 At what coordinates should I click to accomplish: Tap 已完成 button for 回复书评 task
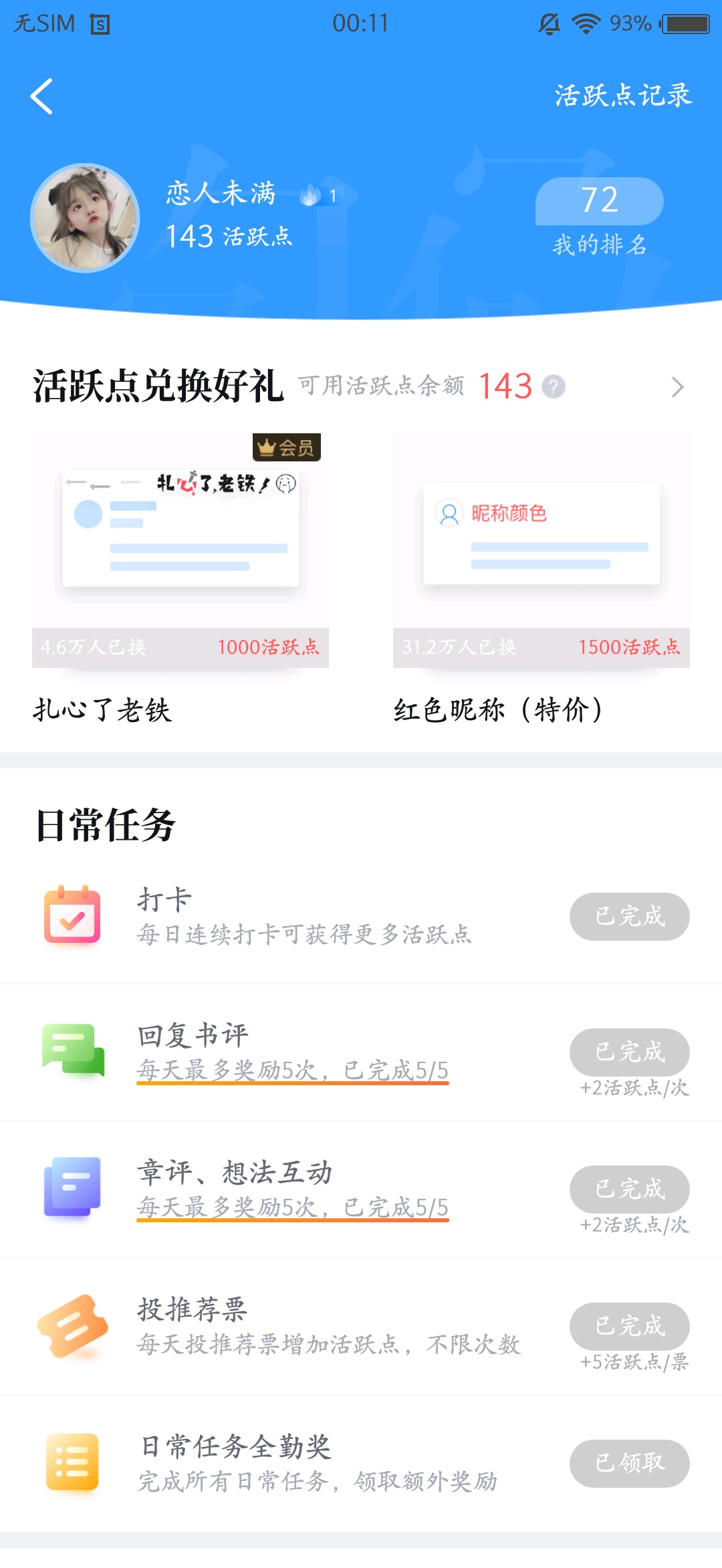(630, 1052)
